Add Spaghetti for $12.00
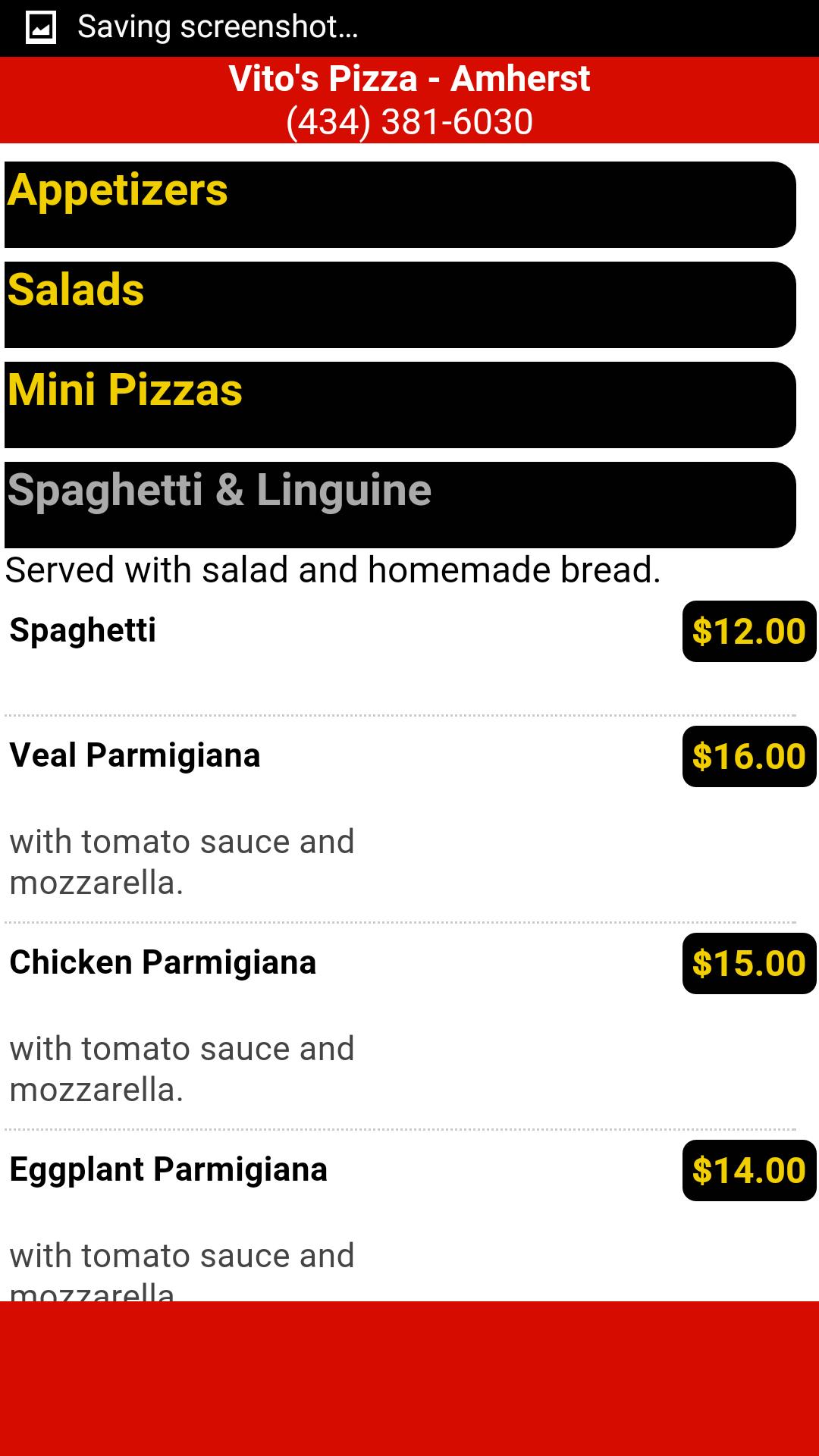Screen dimensions: 819x1456 pyautogui.click(x=749, y=632)
